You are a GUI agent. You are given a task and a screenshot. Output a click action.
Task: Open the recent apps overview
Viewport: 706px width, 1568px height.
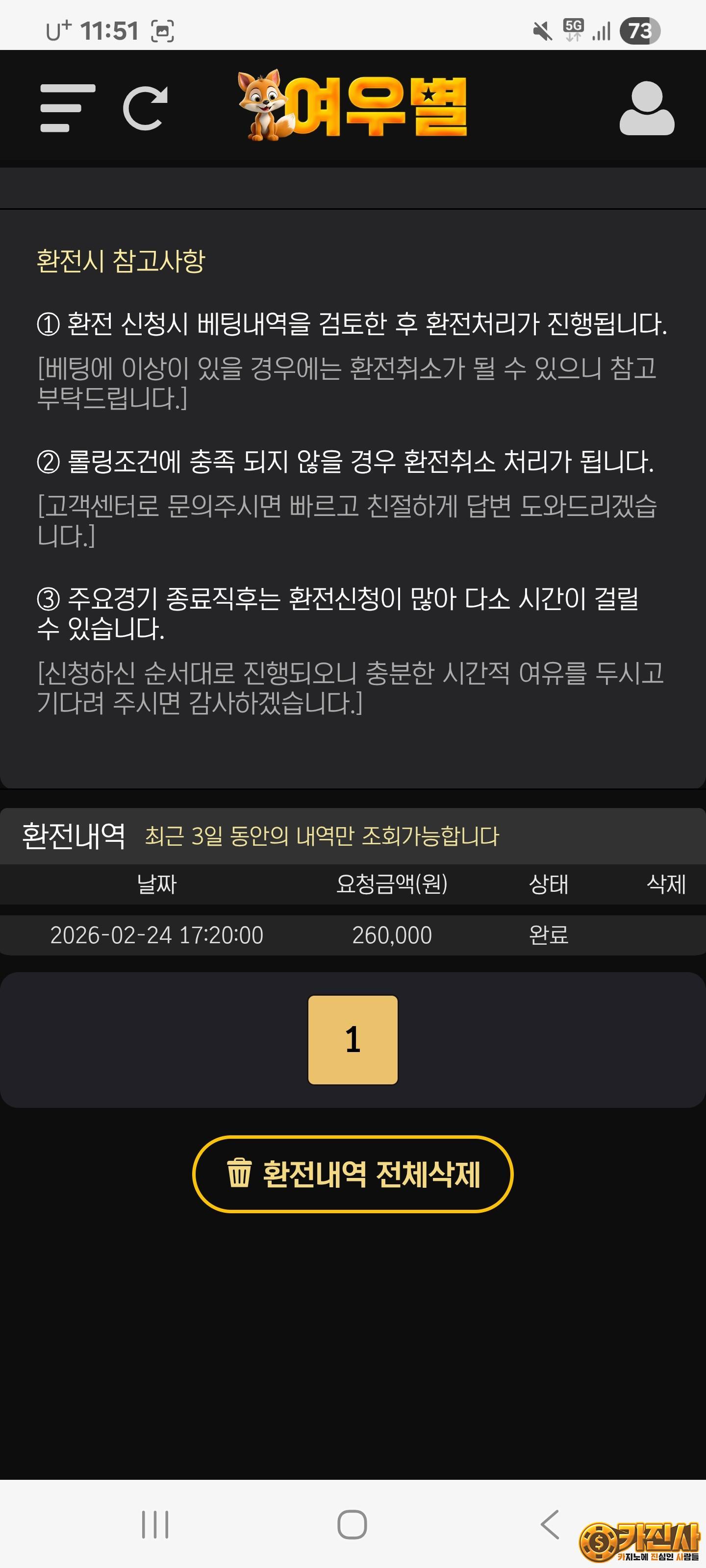[155, 1524]
